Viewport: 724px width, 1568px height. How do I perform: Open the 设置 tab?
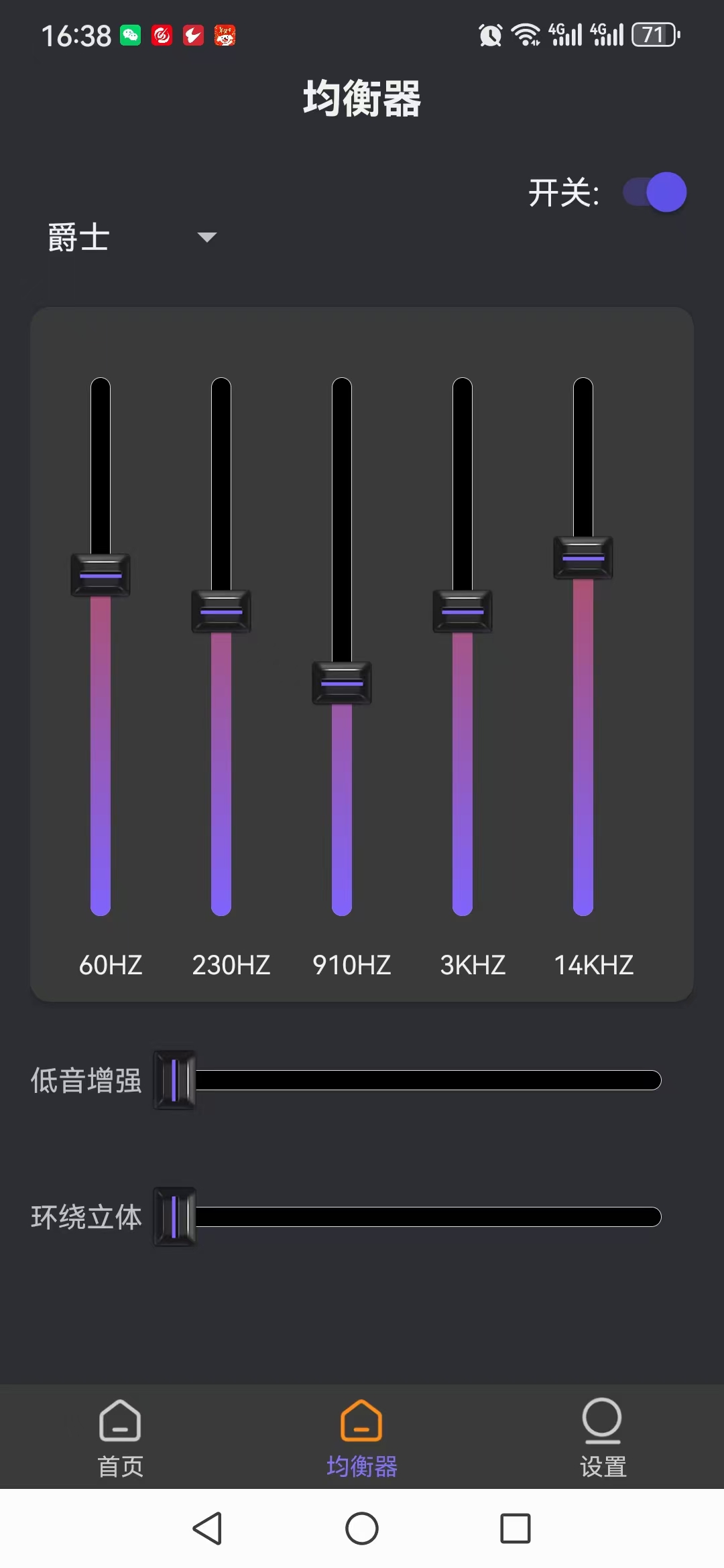[x=603, y=1437]
